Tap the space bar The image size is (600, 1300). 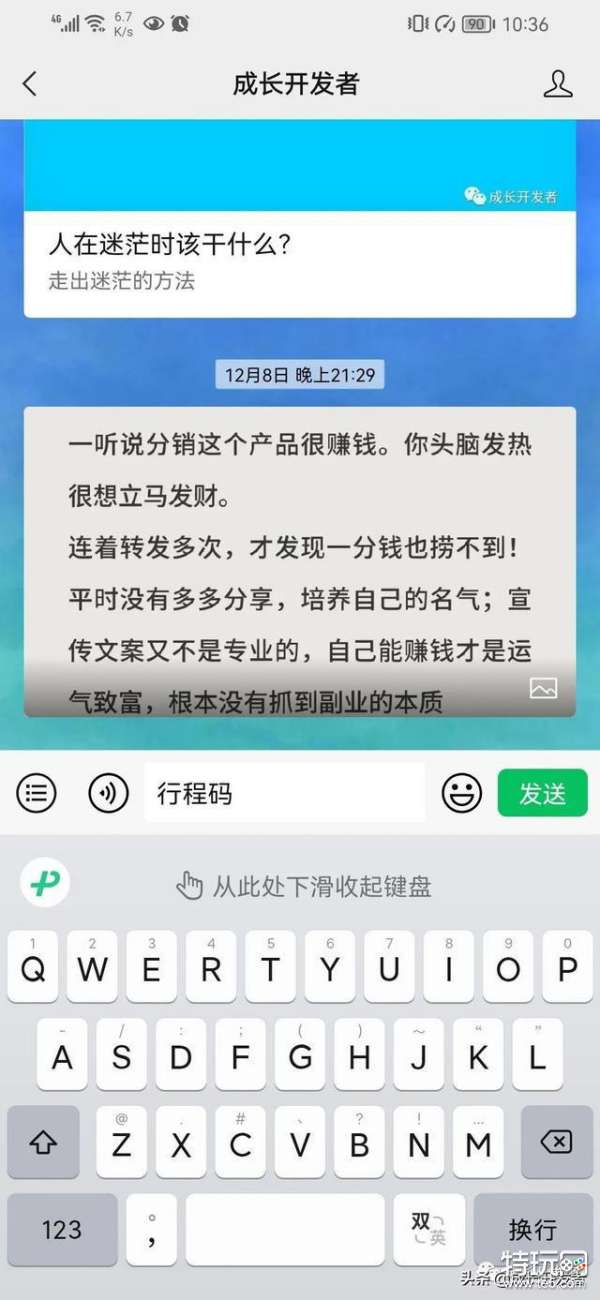(x=285, y=1229)
